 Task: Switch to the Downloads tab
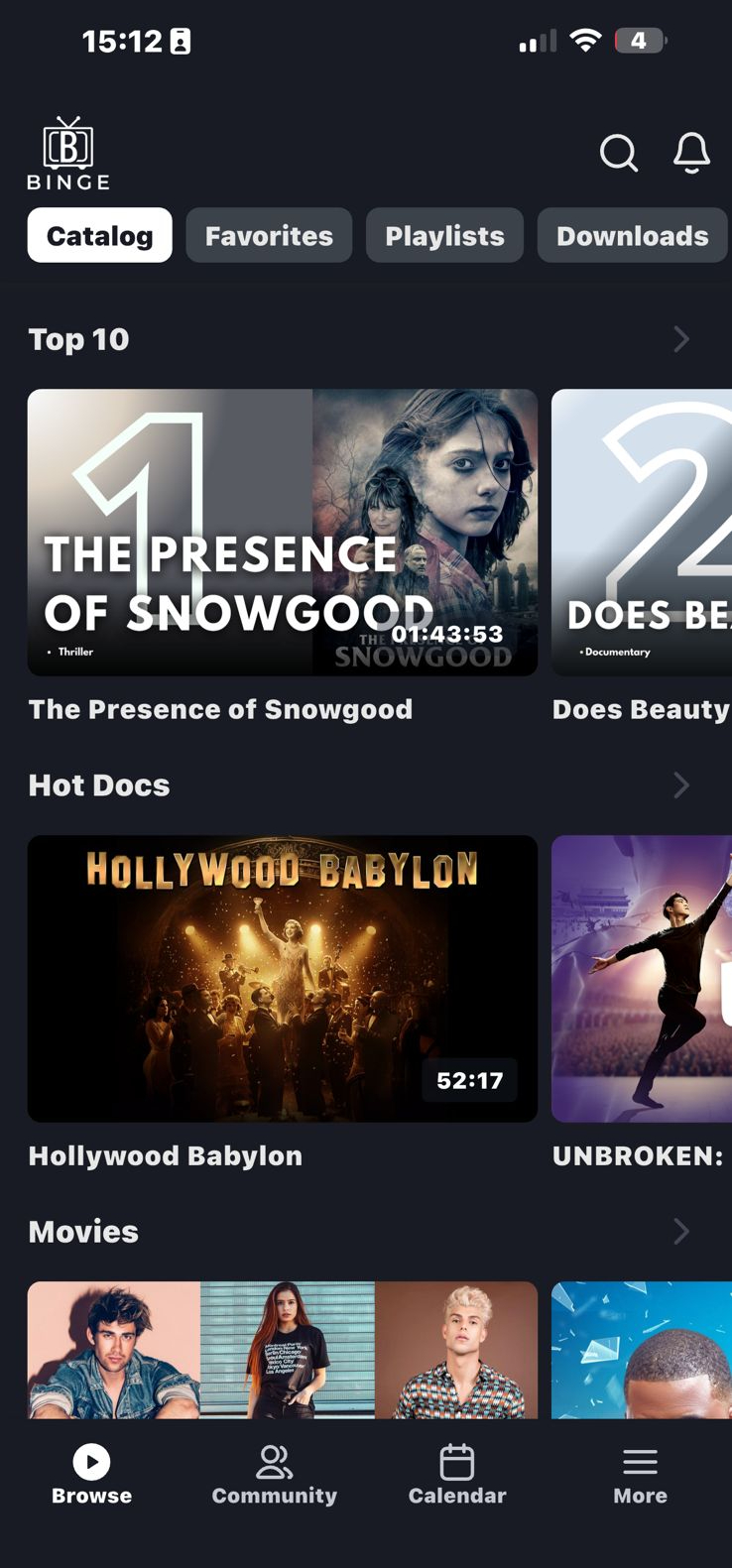coord(632,235)
